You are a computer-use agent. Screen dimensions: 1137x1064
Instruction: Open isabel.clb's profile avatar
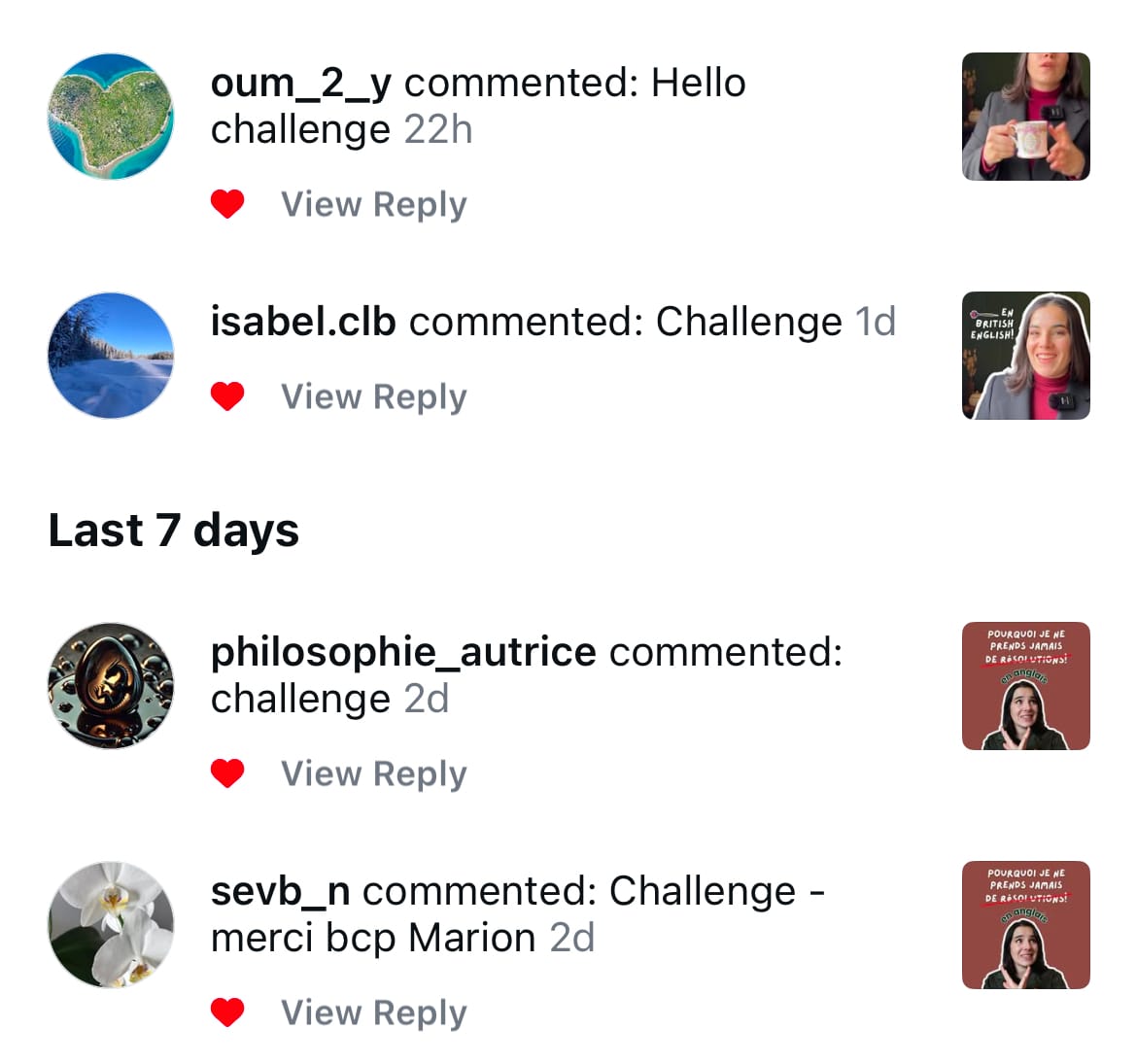[111, 356]
